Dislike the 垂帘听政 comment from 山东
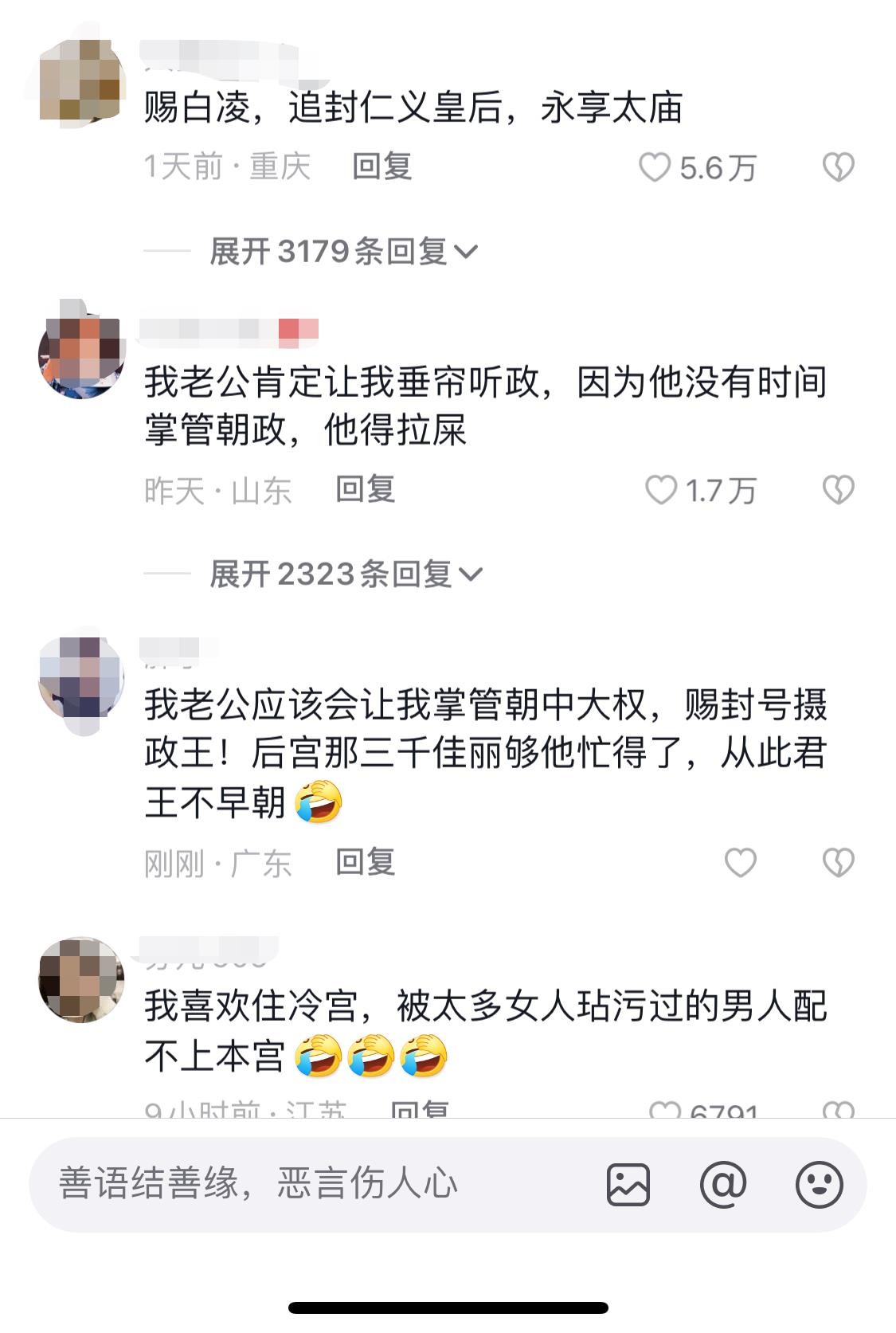The image size is (896, 1333). point(838,490)
